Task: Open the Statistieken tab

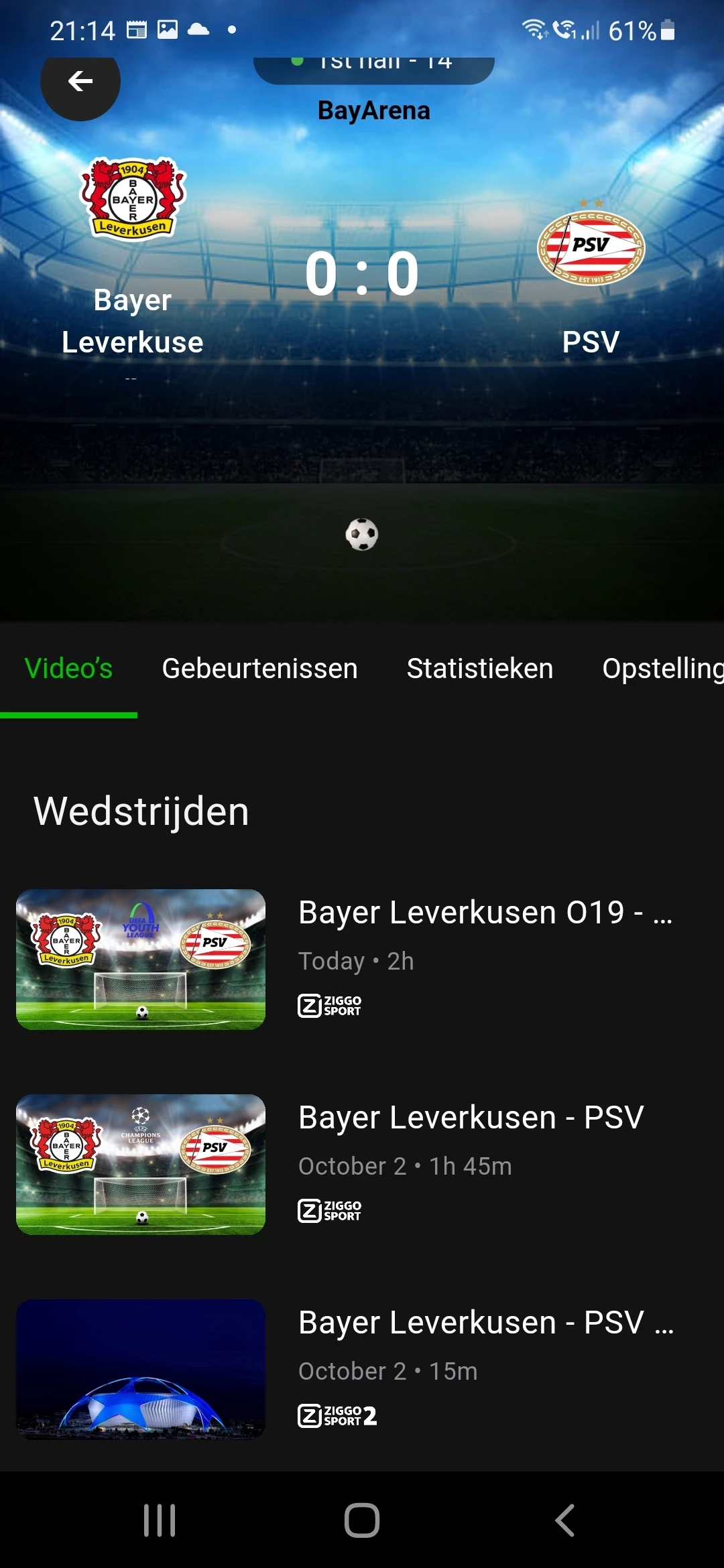Action: 480,669
